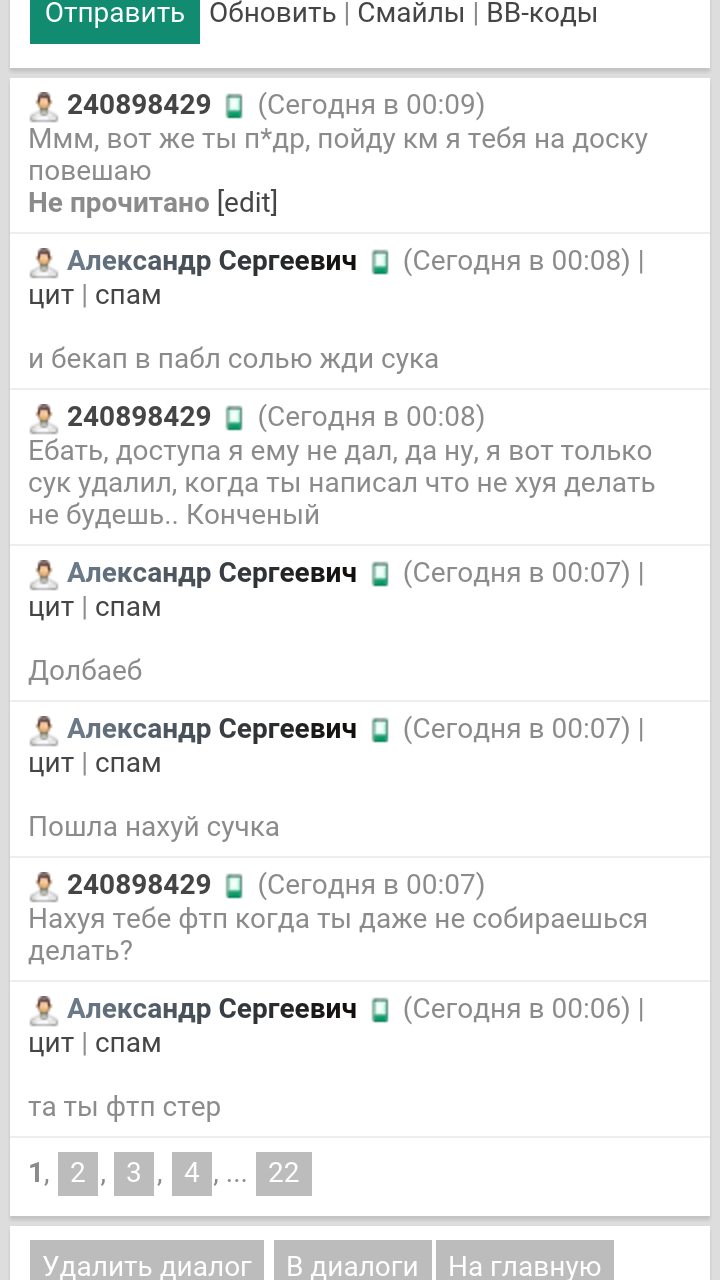Open the 240898429 profile at 00:09
This screenshot has height=1280, width=720.
click(138, 105)
